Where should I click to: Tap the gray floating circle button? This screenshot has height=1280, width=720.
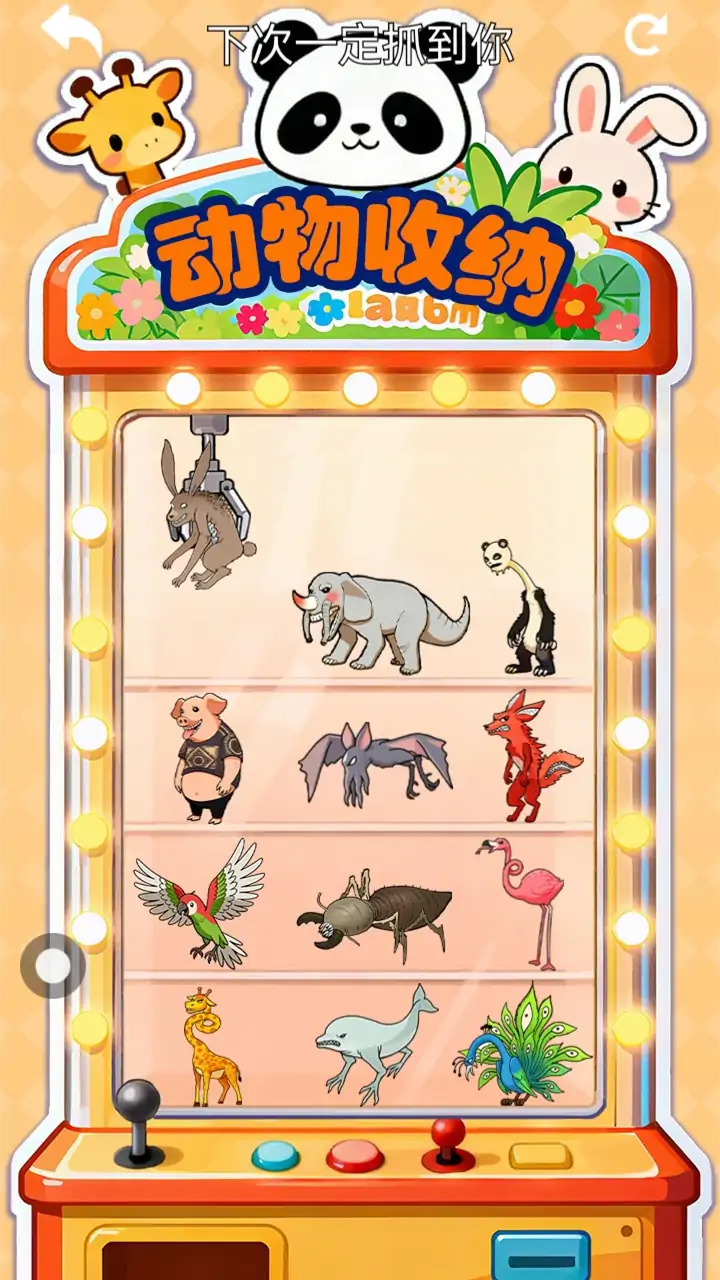[52, 966]
